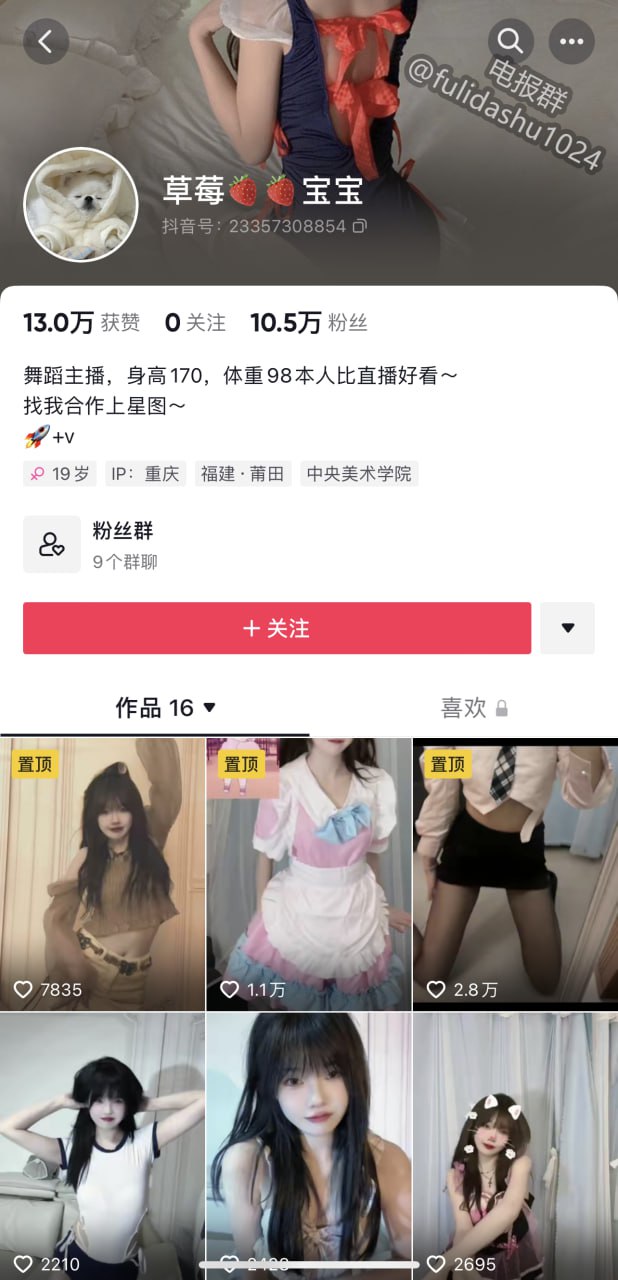Follow this user with the 关注 button

(x=277, y=628)
